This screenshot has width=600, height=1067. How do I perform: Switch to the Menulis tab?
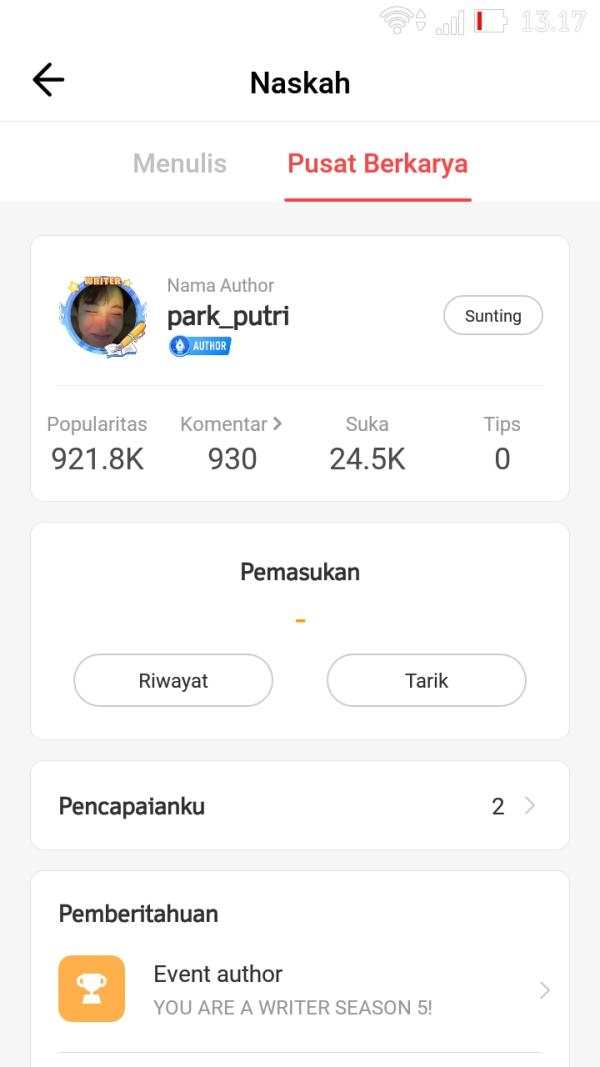pos(180,164)
